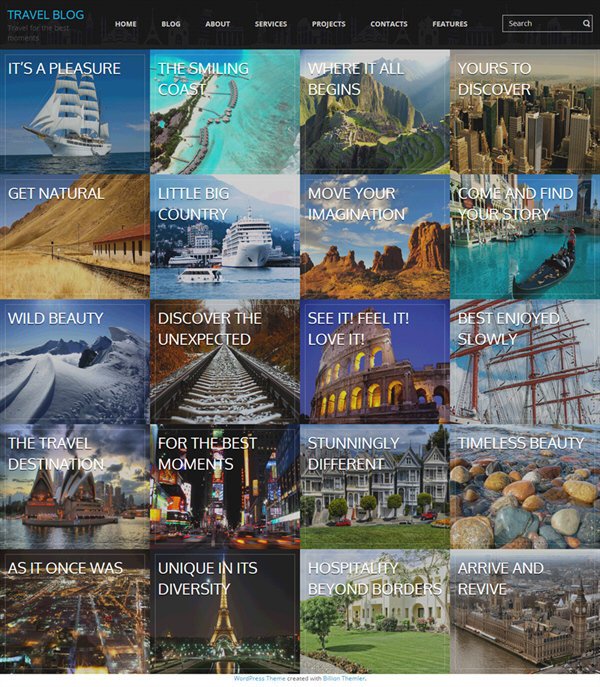
Task: Open the Contacts page
Action: tap(388, 24)
